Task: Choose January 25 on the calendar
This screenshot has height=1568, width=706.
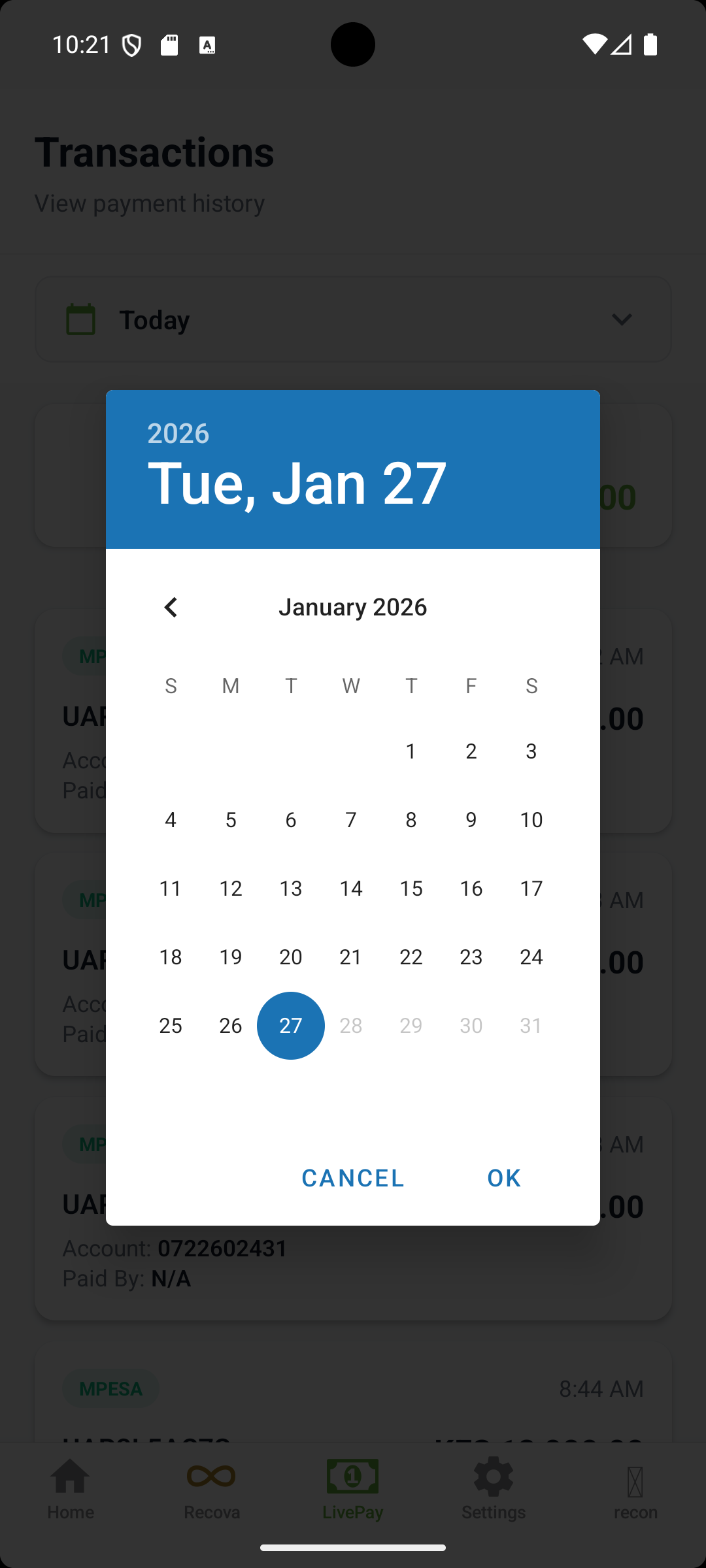Action: [171, 1026]
